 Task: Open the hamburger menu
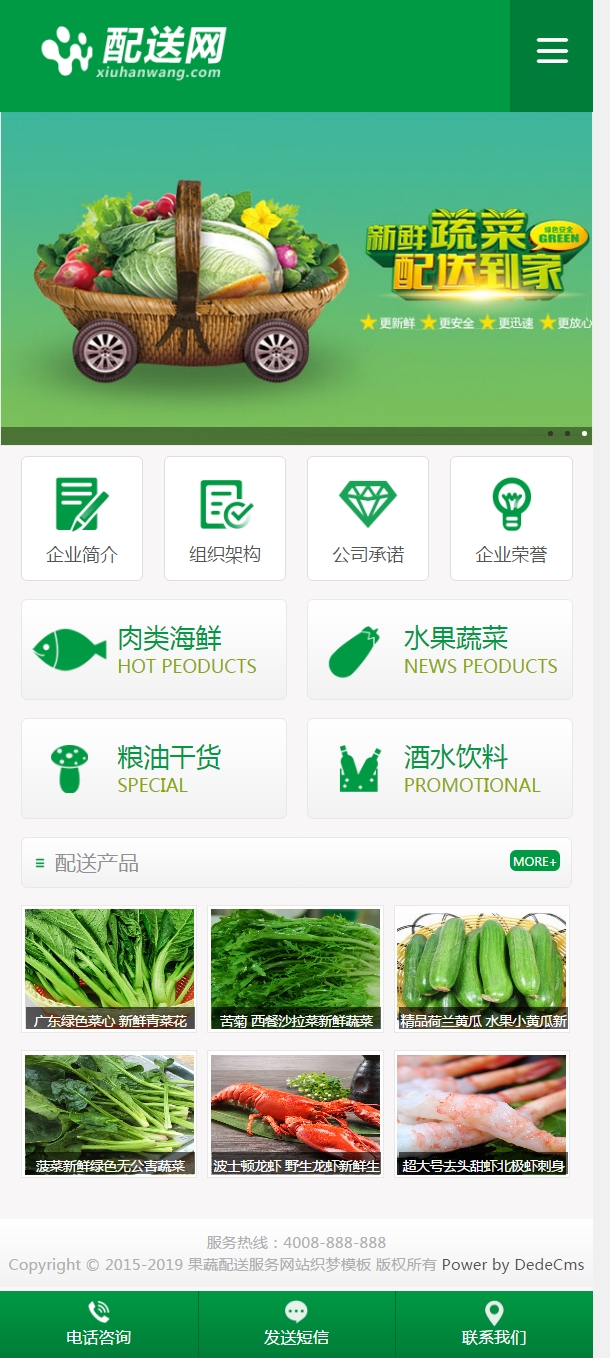click(551, 51)
